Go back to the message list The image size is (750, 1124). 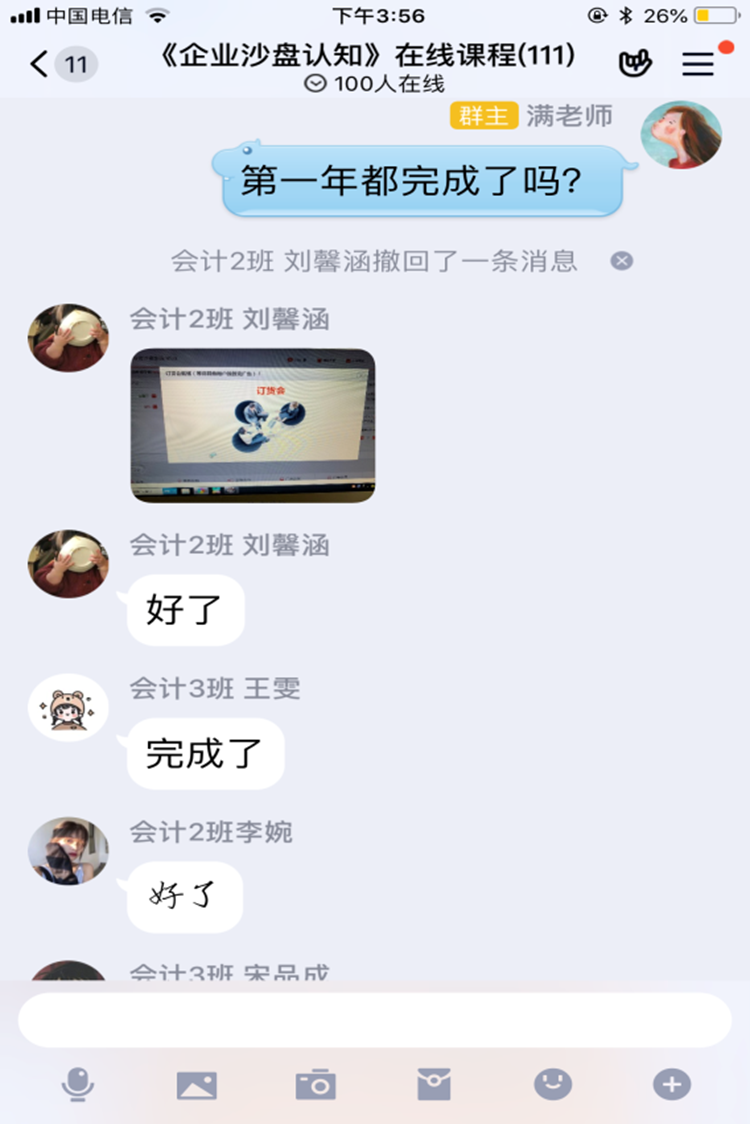pyautogui.click(x=40, y=65)
